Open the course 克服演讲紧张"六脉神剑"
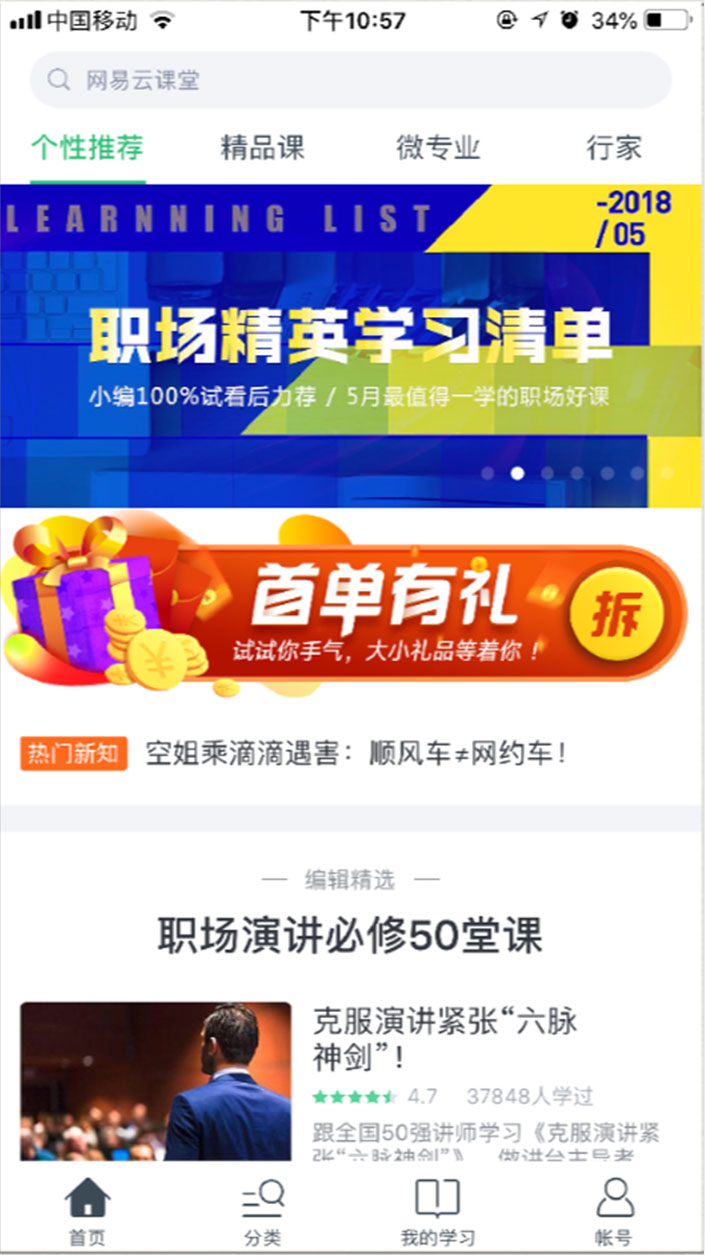Viewport: 705px width, 1255px height. [445, 1040]
